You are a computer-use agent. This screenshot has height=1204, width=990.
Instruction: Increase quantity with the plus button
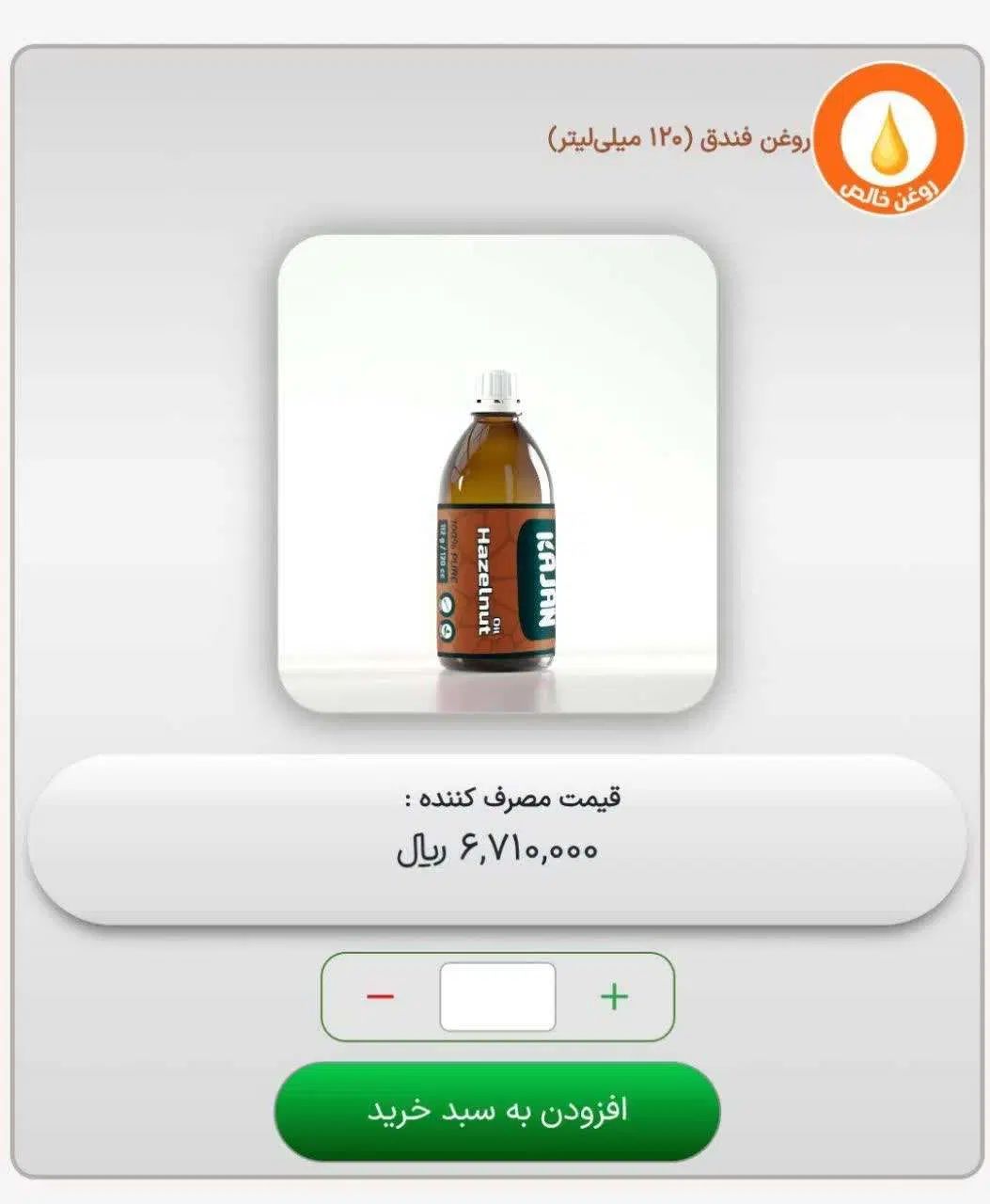pos(614,996)
